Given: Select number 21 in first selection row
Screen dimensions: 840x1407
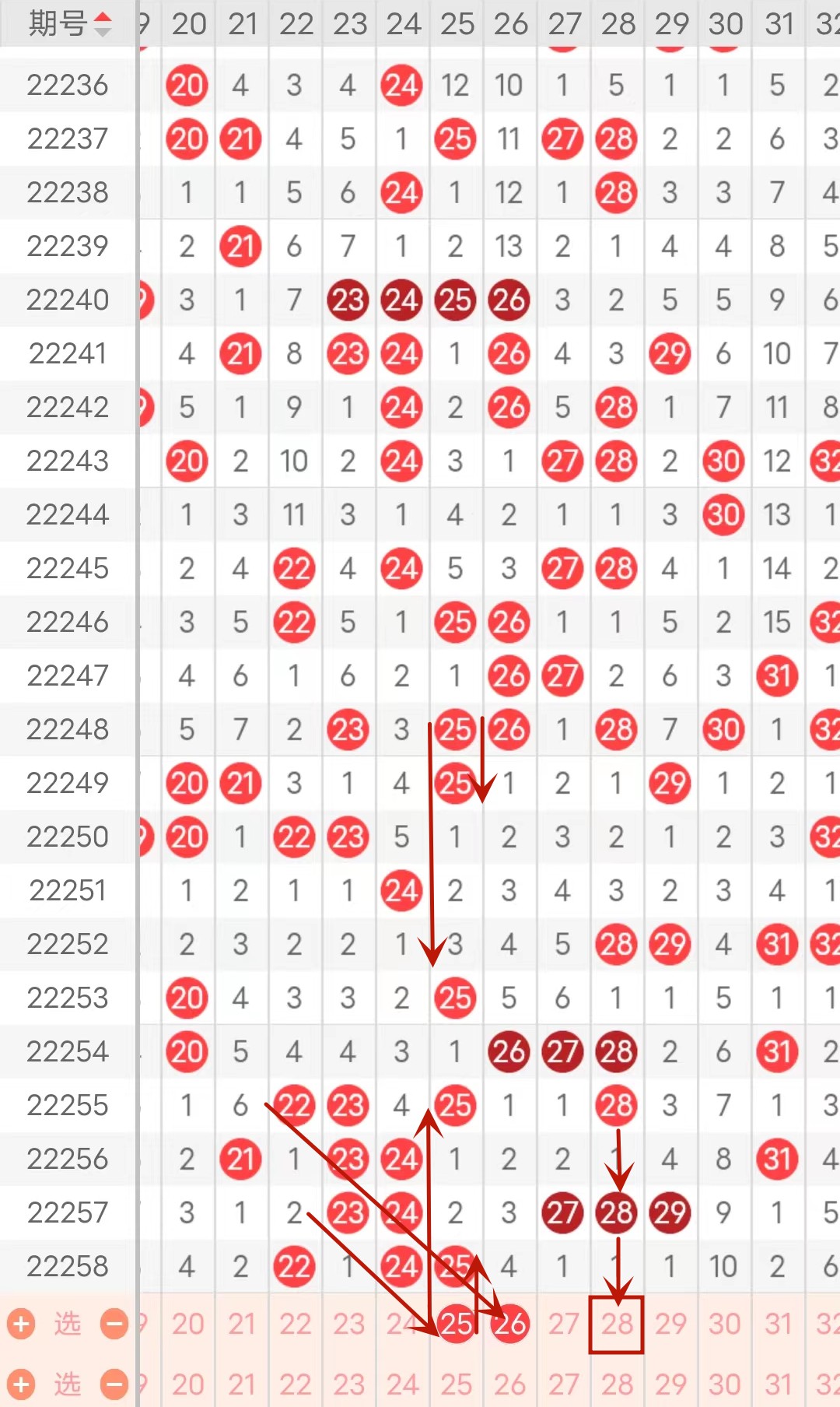Looking at the screenshot, I should click(x=242, y=1324).
